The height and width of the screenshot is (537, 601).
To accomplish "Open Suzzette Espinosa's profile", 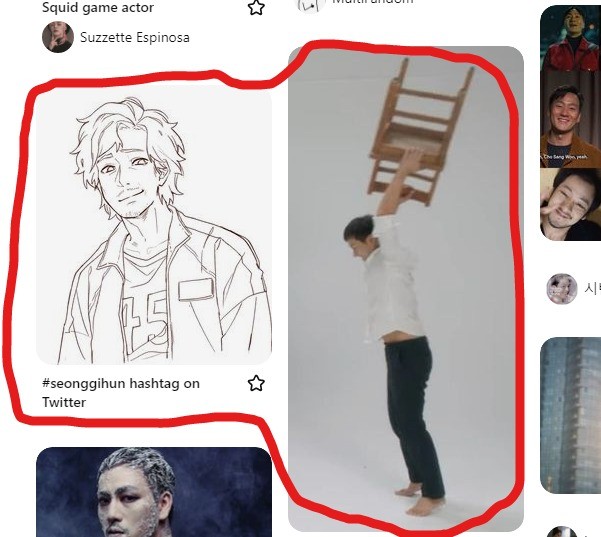I will click(134, 38).
